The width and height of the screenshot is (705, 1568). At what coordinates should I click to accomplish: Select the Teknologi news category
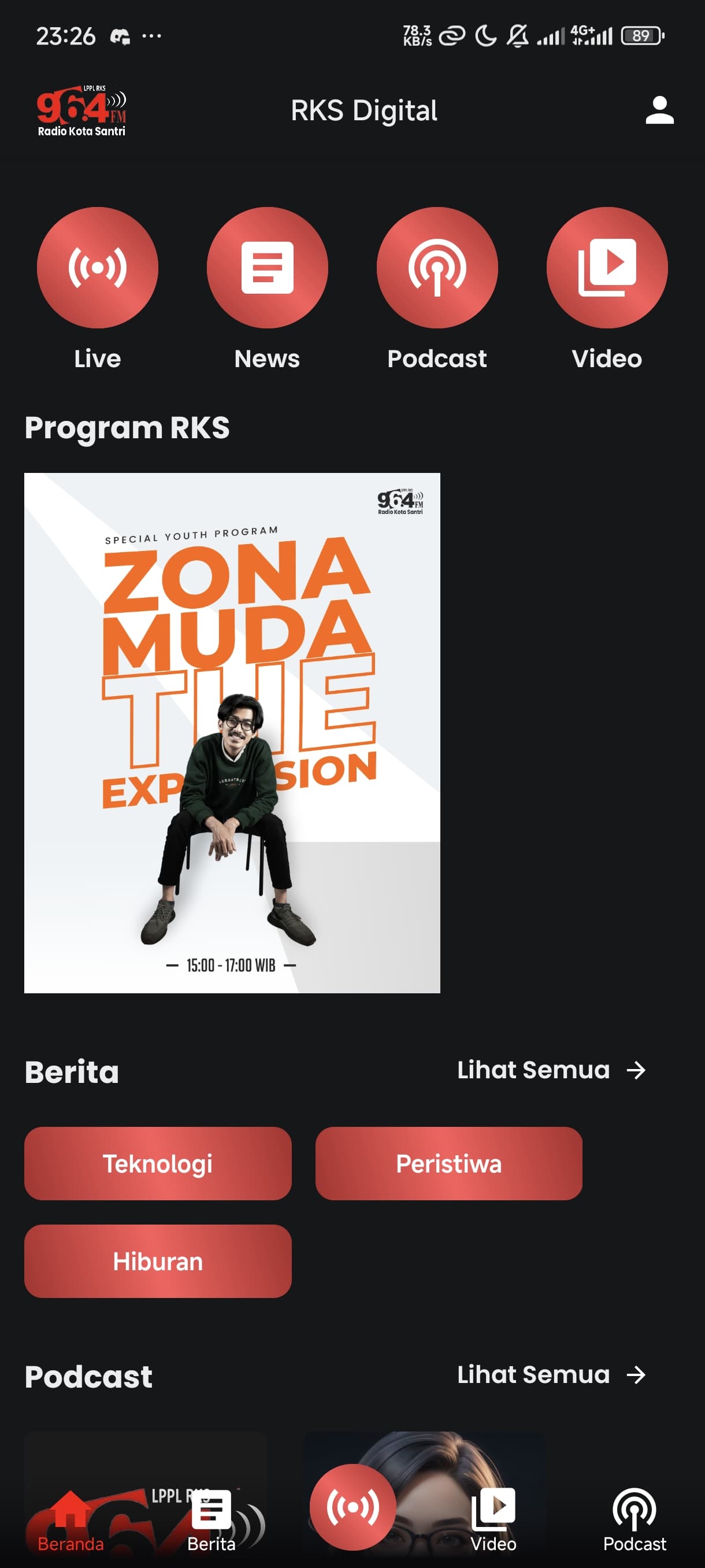(x=158, y=1163)
